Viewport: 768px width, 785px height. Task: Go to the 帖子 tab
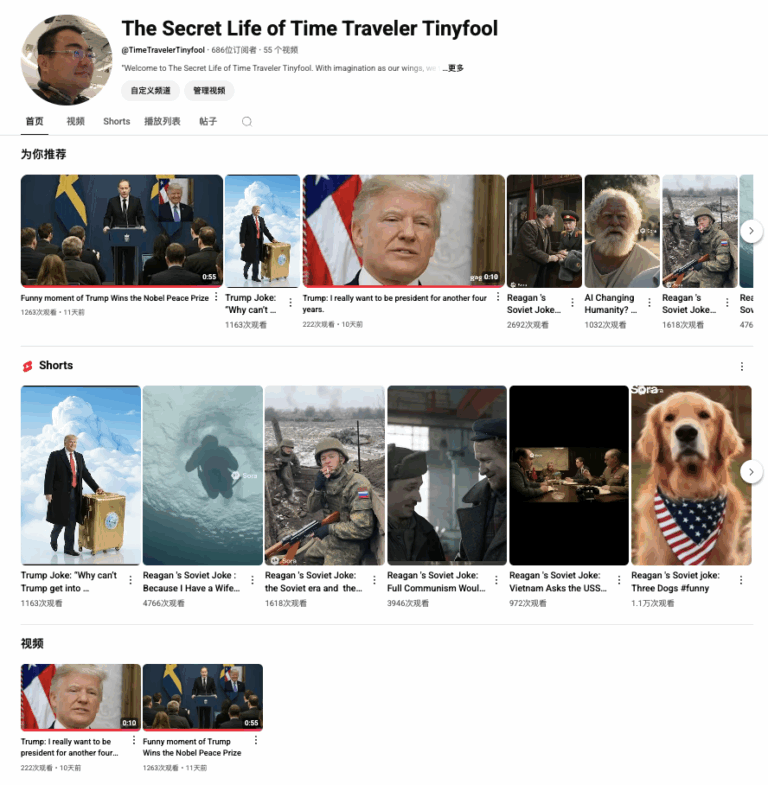pyautogui.click(x=208, y=121)
